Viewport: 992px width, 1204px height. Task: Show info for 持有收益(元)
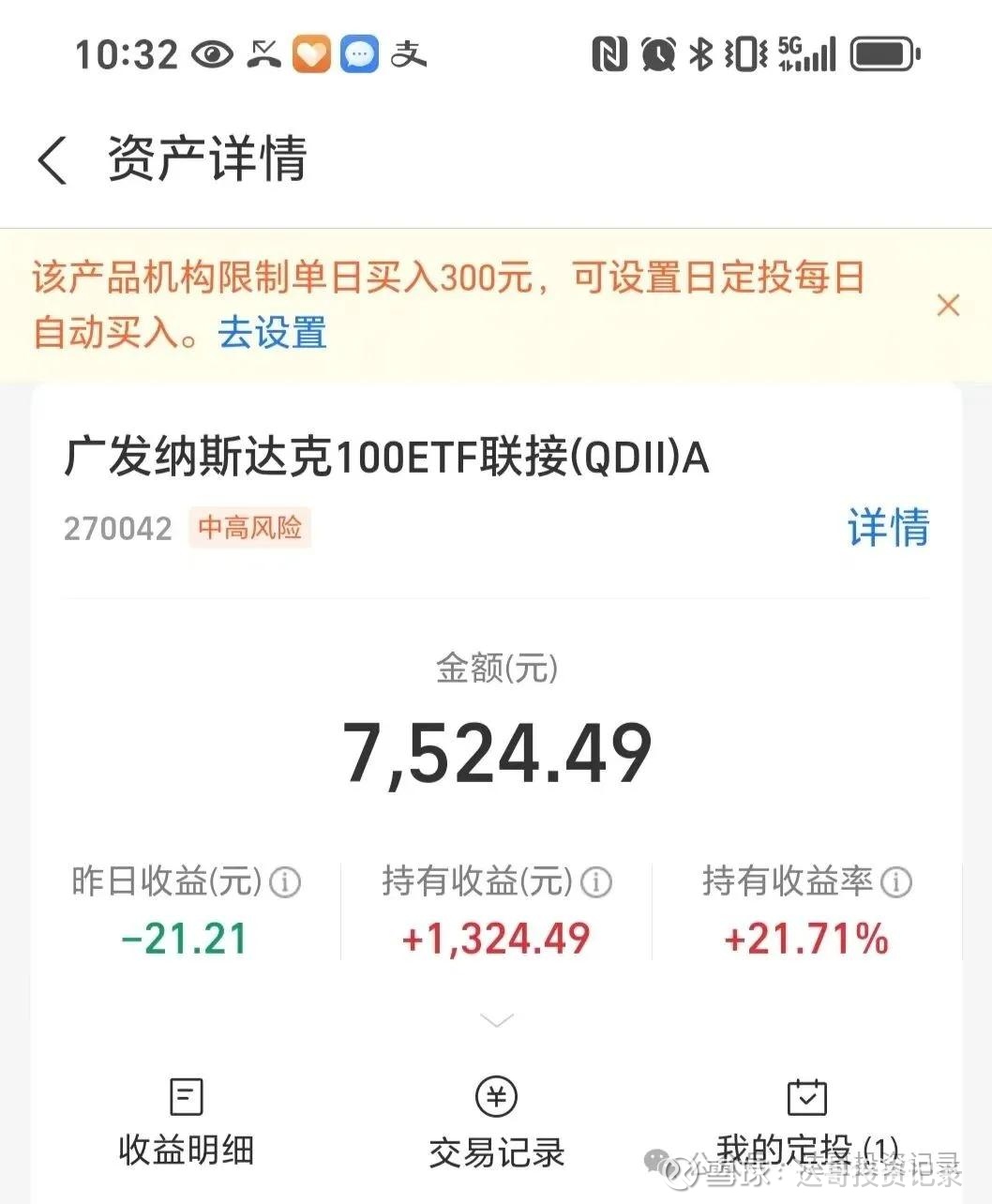596,882
